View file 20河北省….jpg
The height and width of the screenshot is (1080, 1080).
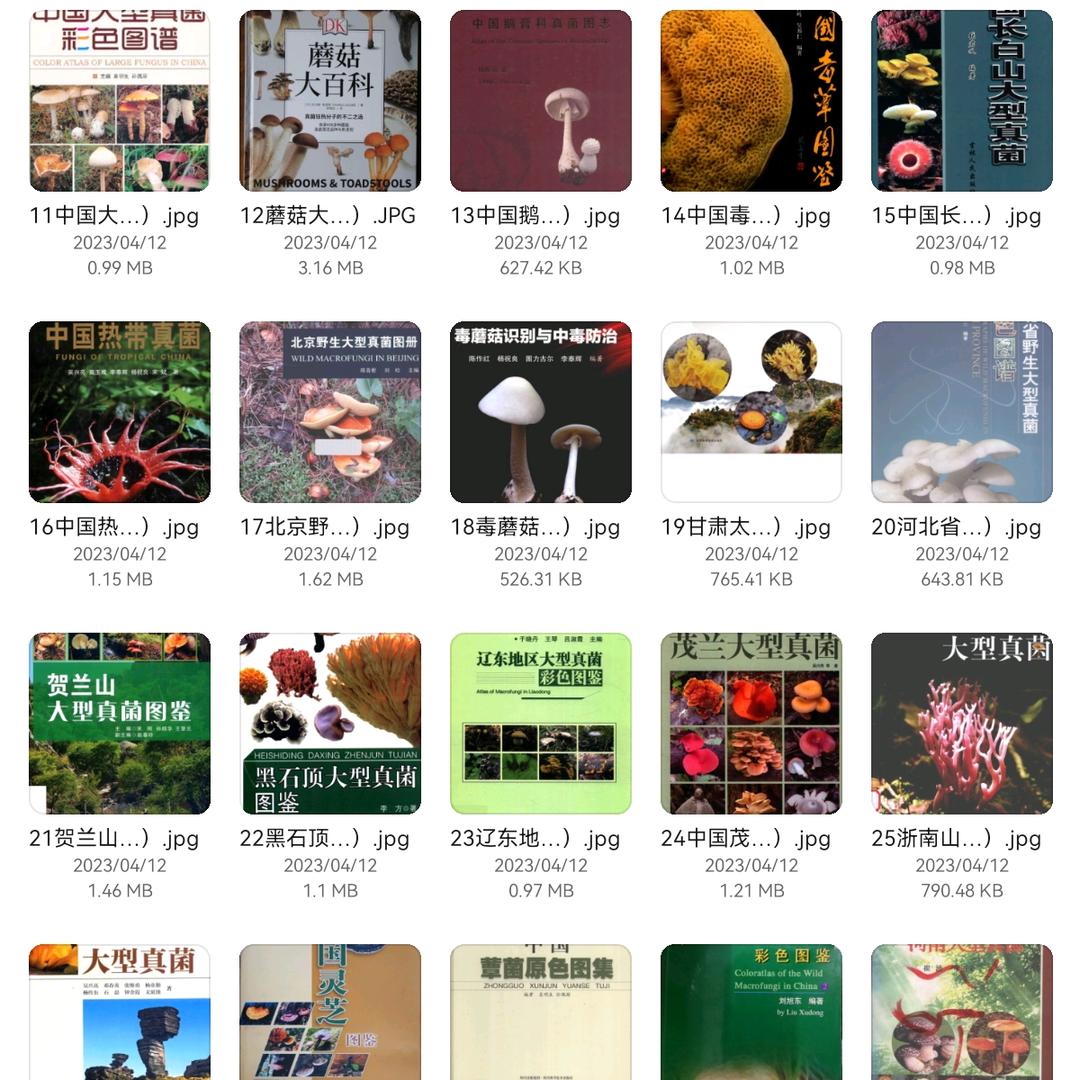click(962, 412)
